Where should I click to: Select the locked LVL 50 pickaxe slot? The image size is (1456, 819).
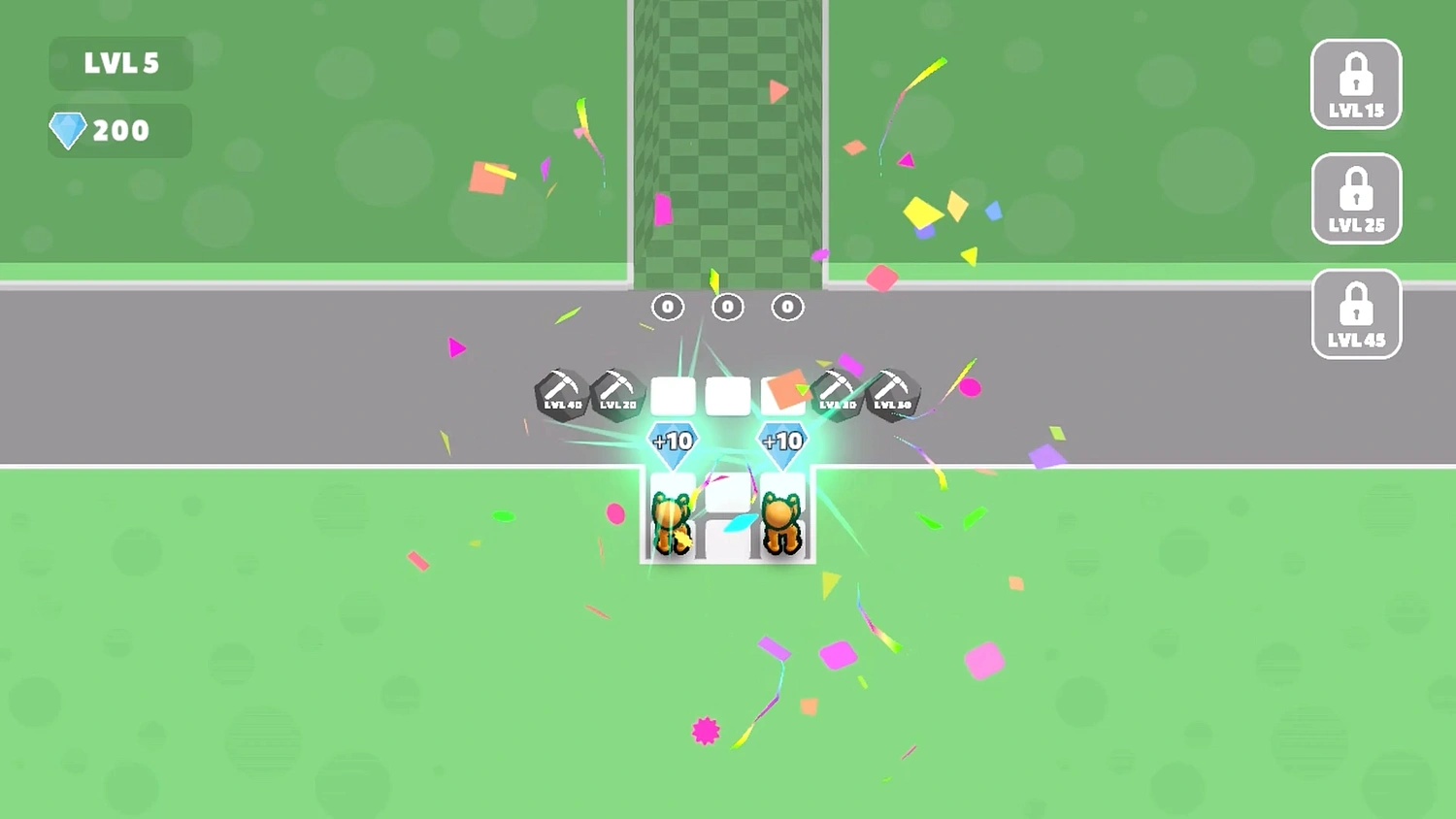(x=892, y=394)
